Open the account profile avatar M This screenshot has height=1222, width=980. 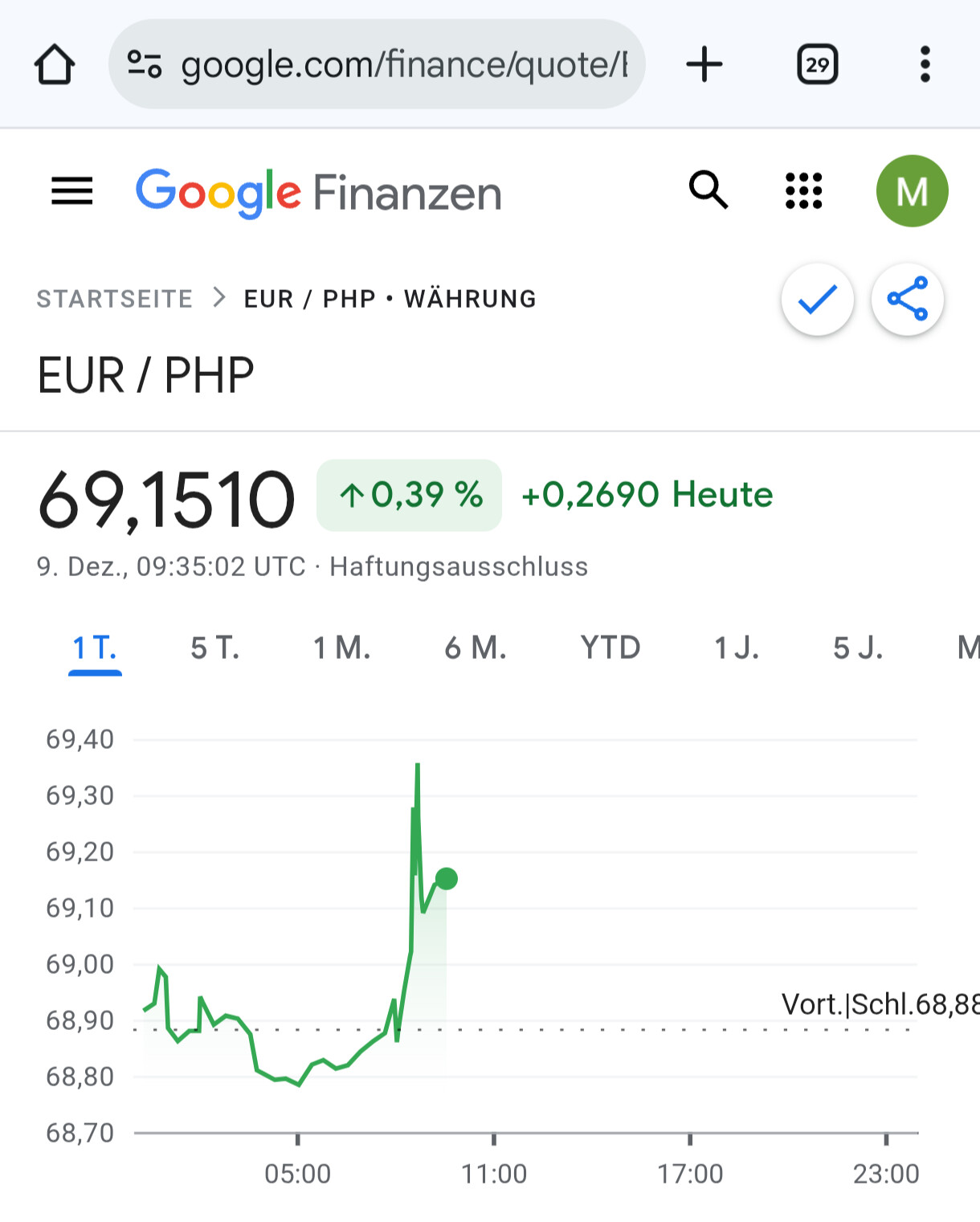pyautogui.click(x=912, y=191)
